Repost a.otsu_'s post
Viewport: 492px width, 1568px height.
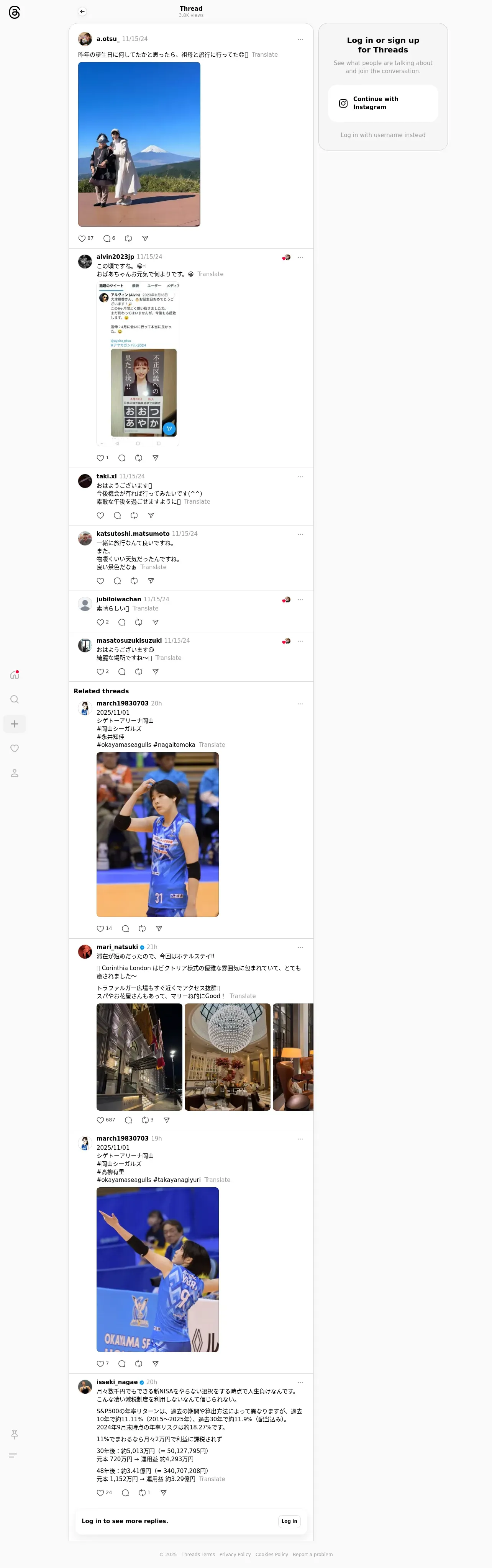click(128, 239)
